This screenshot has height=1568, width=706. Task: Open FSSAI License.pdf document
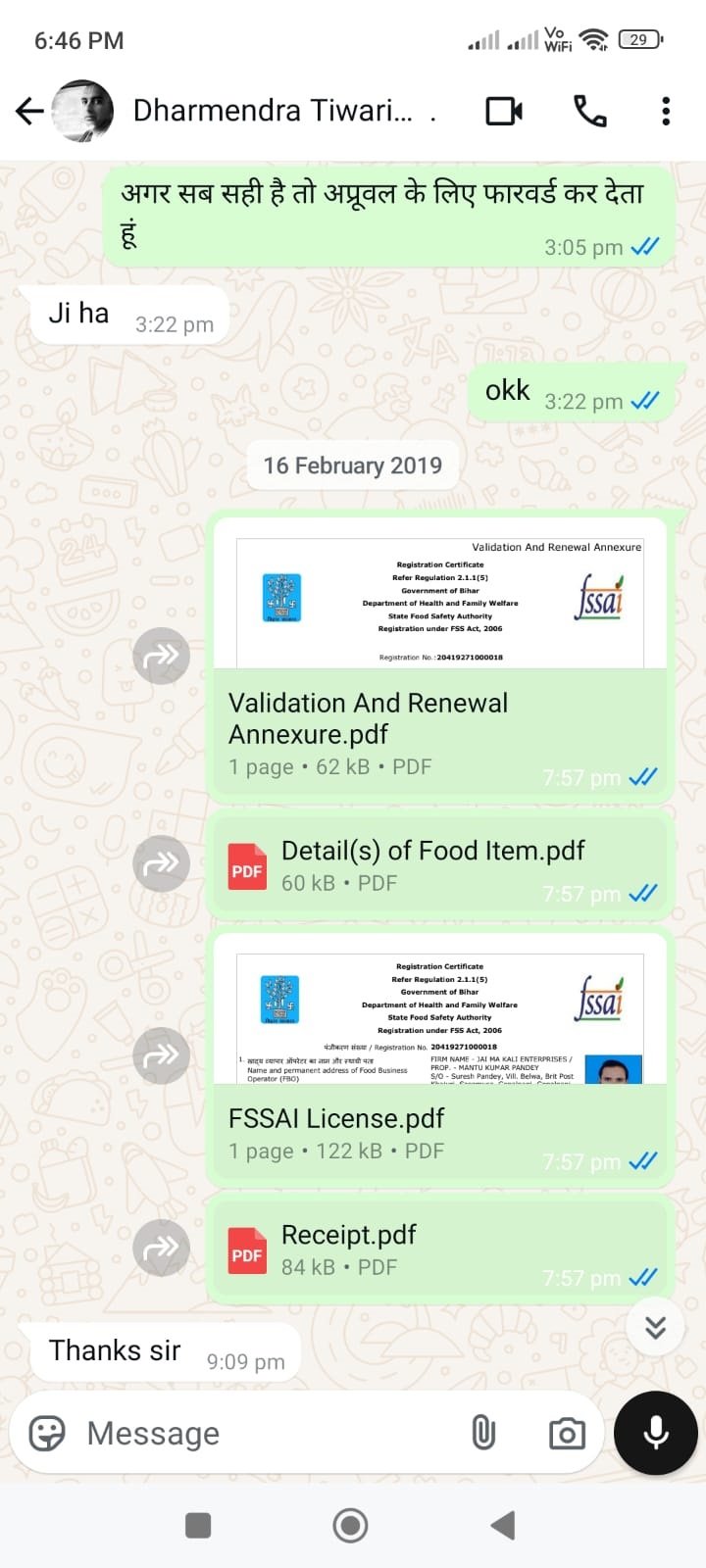pos(439,1056)
